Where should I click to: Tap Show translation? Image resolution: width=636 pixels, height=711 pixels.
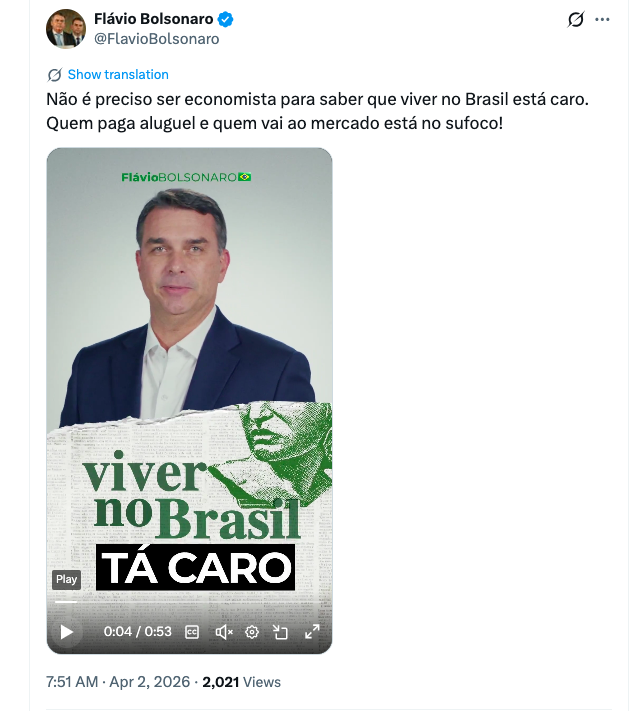click(x=117, y=75)
